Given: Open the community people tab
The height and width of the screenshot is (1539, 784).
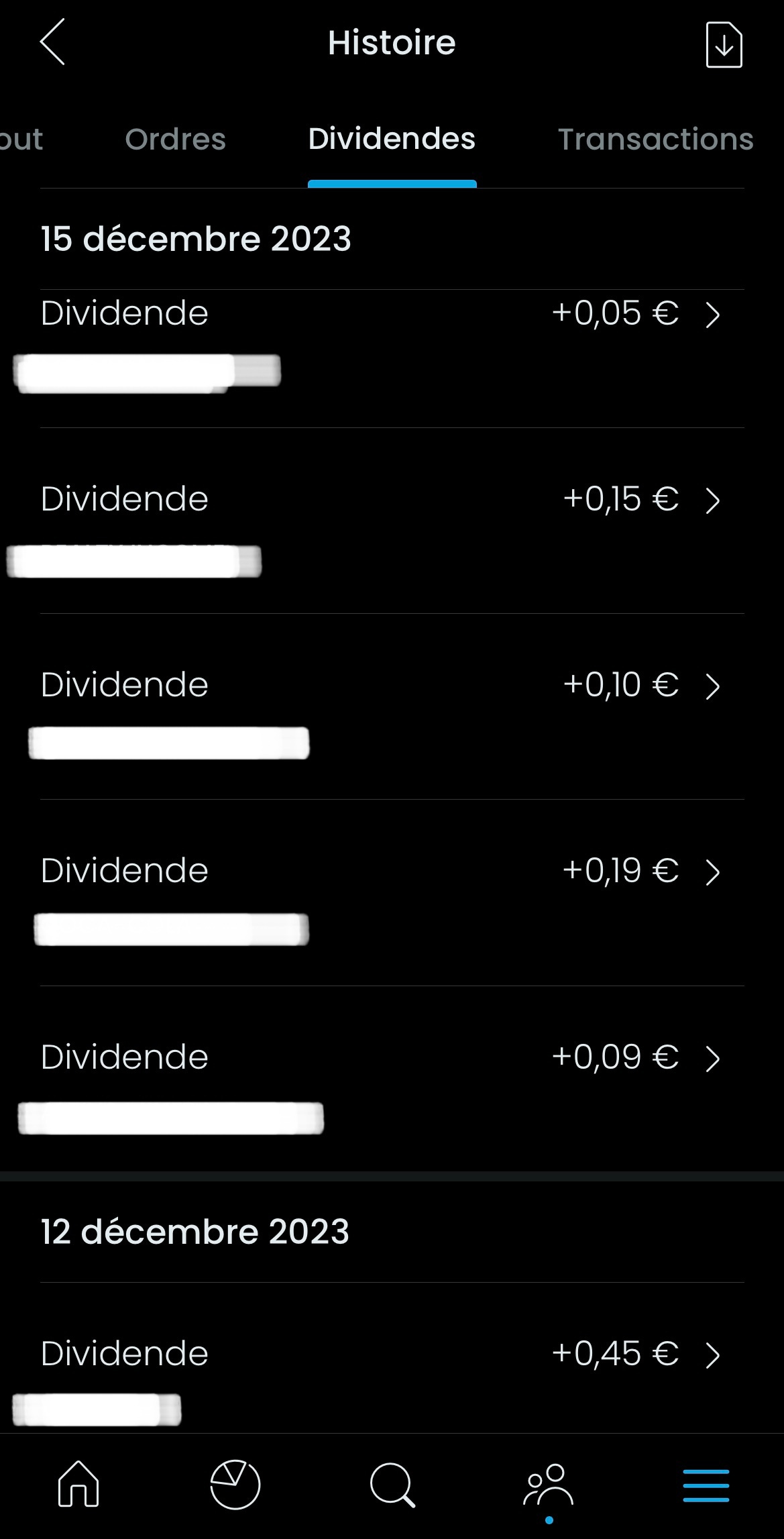Looking at the screenshot, I should point(549,1485).
